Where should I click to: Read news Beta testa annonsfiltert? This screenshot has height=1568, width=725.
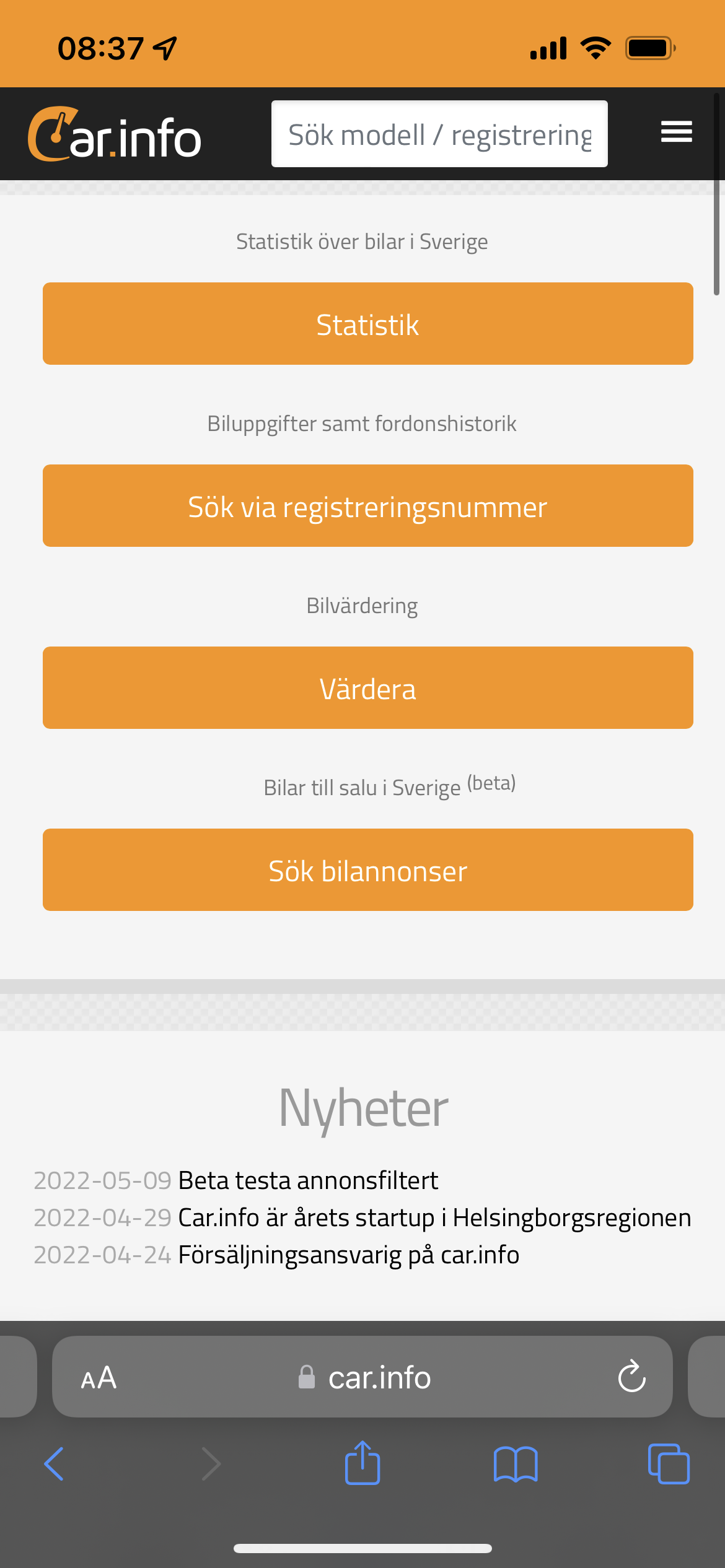(308, 1180)
